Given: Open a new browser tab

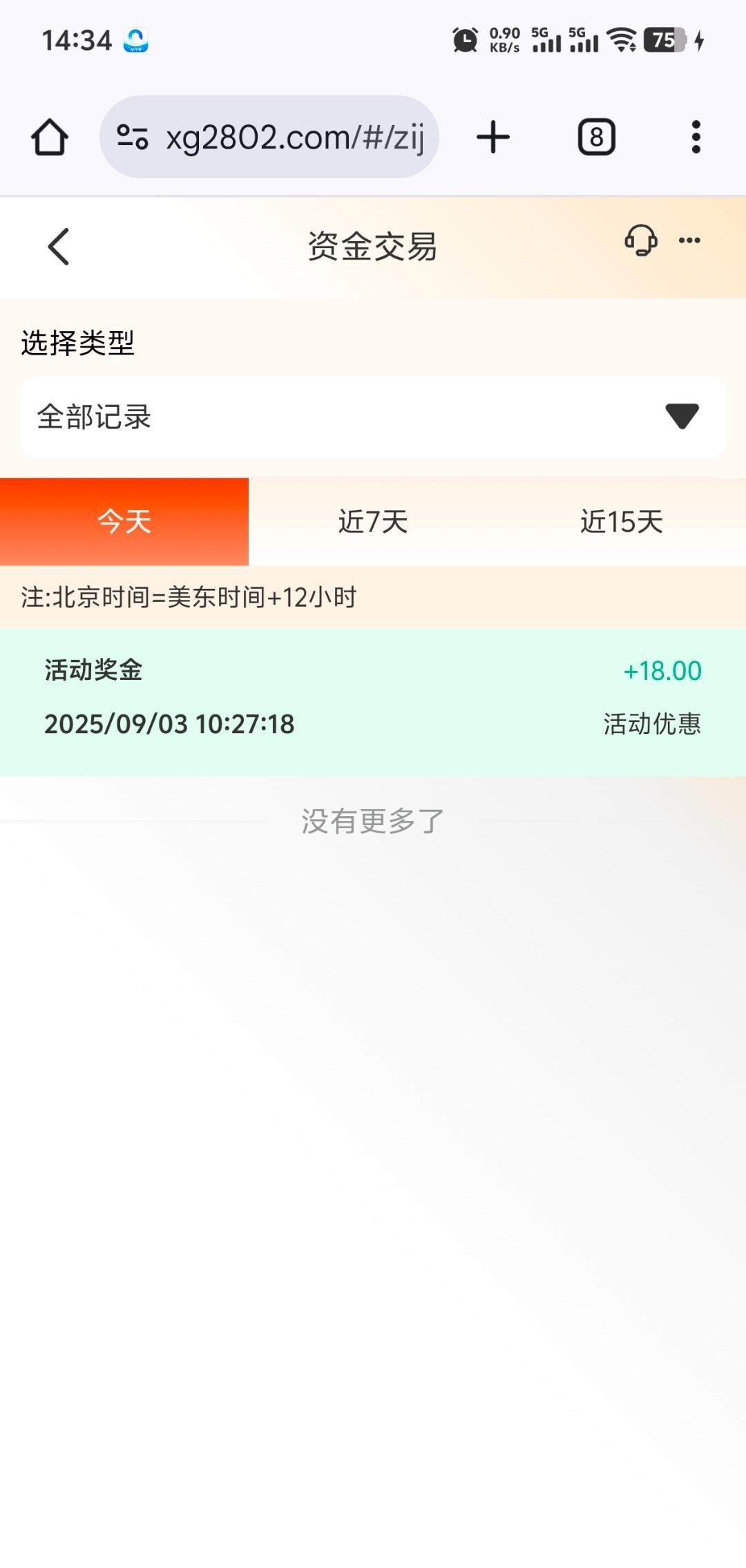Looking at the screenshot, I should [493, 137].
